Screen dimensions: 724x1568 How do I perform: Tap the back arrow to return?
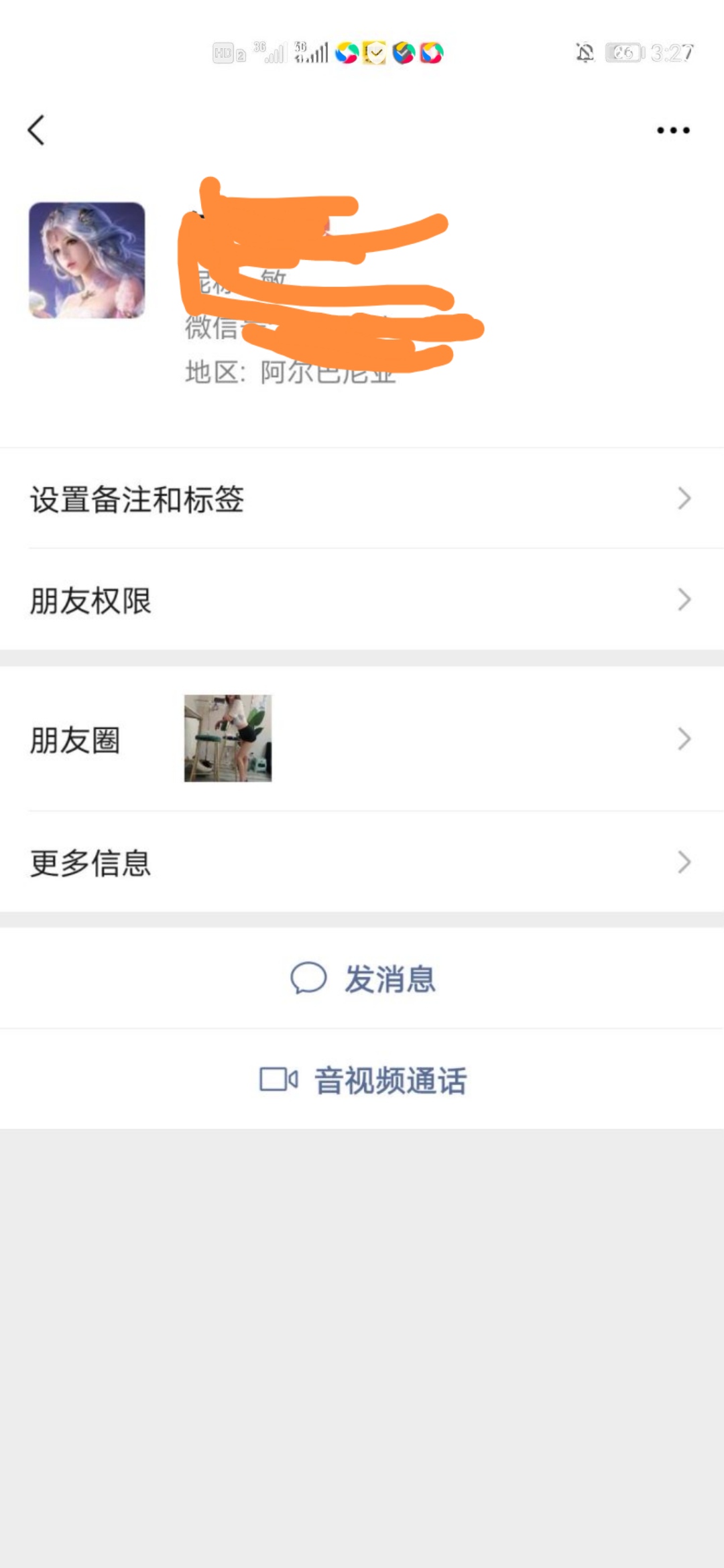[x=36, y=130]
